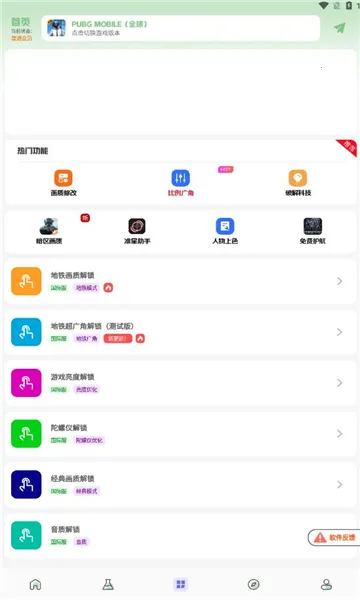Open the PUBG MOBILE game version switcher
This screenshot has width=360, height=600.
(181, 28)
